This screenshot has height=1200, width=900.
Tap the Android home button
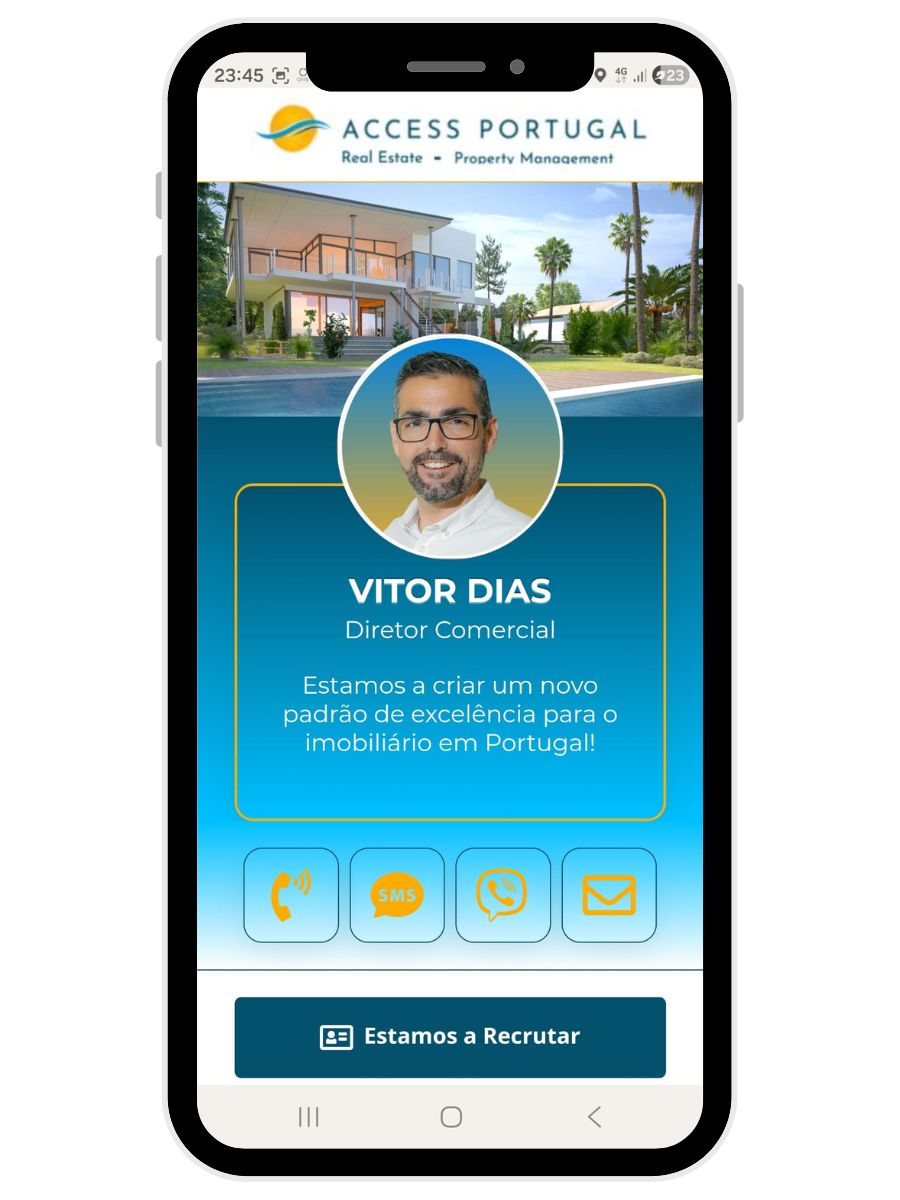(x=452, y=1116)
